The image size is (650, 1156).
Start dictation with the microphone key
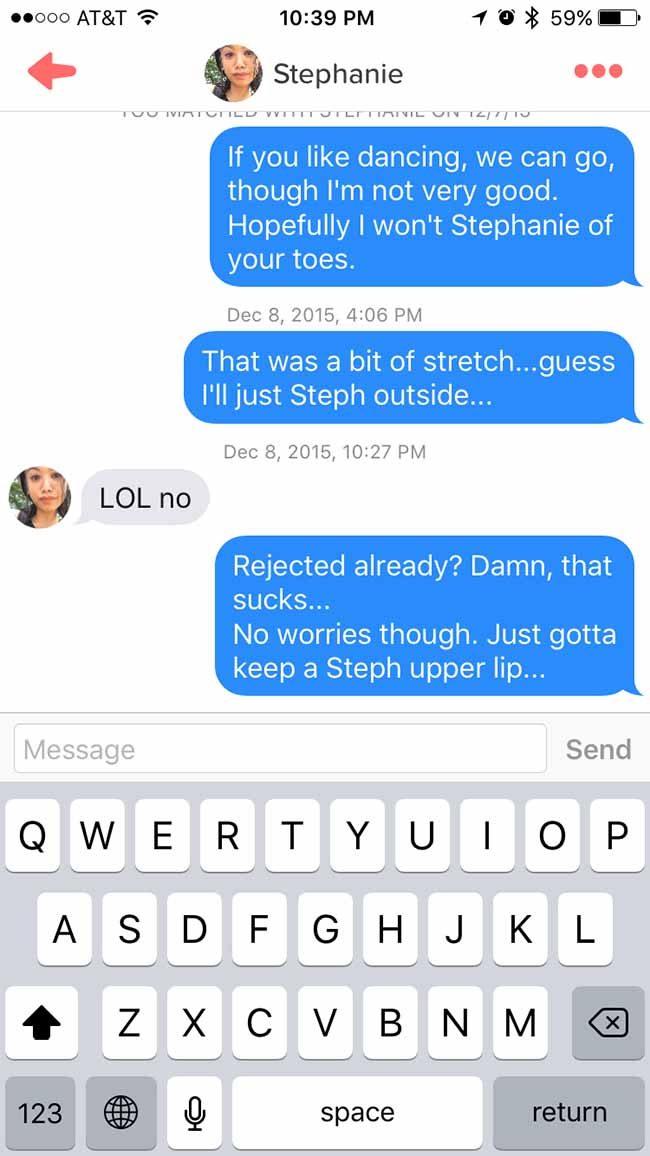[195, 1113]
